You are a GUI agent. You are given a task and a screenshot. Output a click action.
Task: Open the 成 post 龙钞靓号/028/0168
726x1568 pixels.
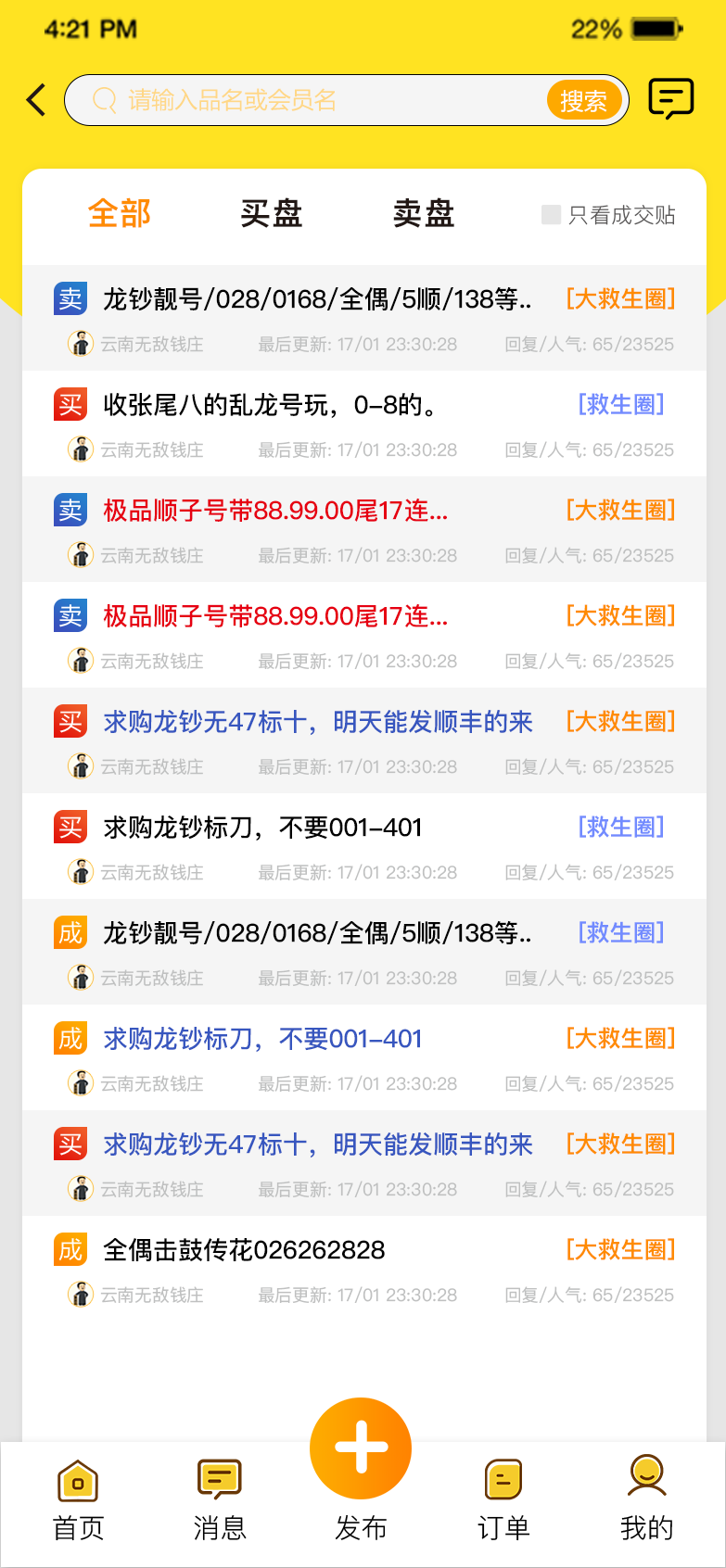(316, 933)
